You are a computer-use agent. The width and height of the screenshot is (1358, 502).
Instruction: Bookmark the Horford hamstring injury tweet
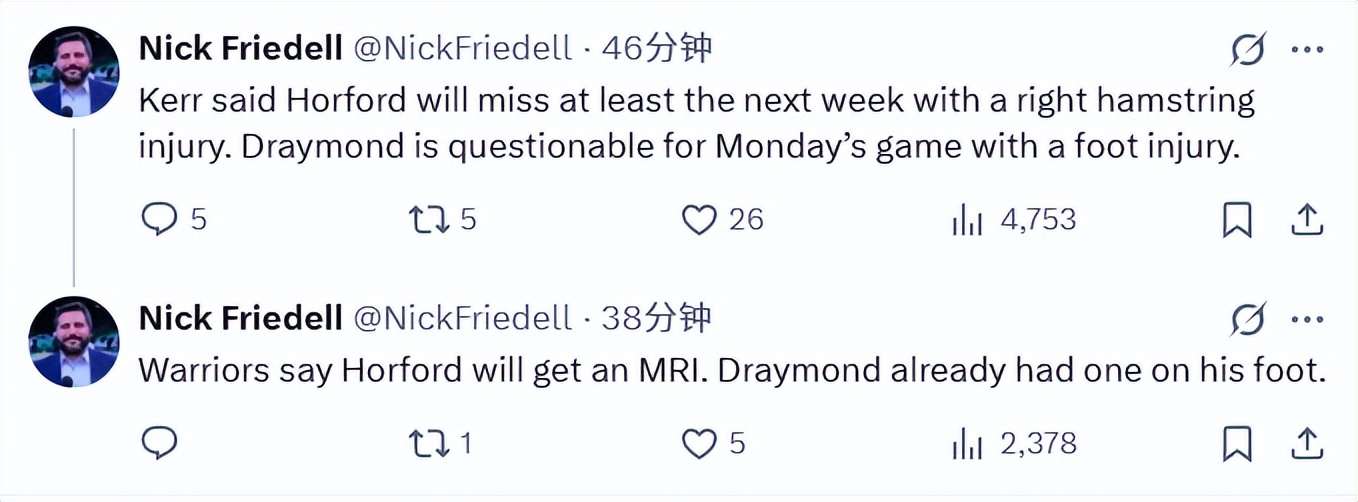1237,220
